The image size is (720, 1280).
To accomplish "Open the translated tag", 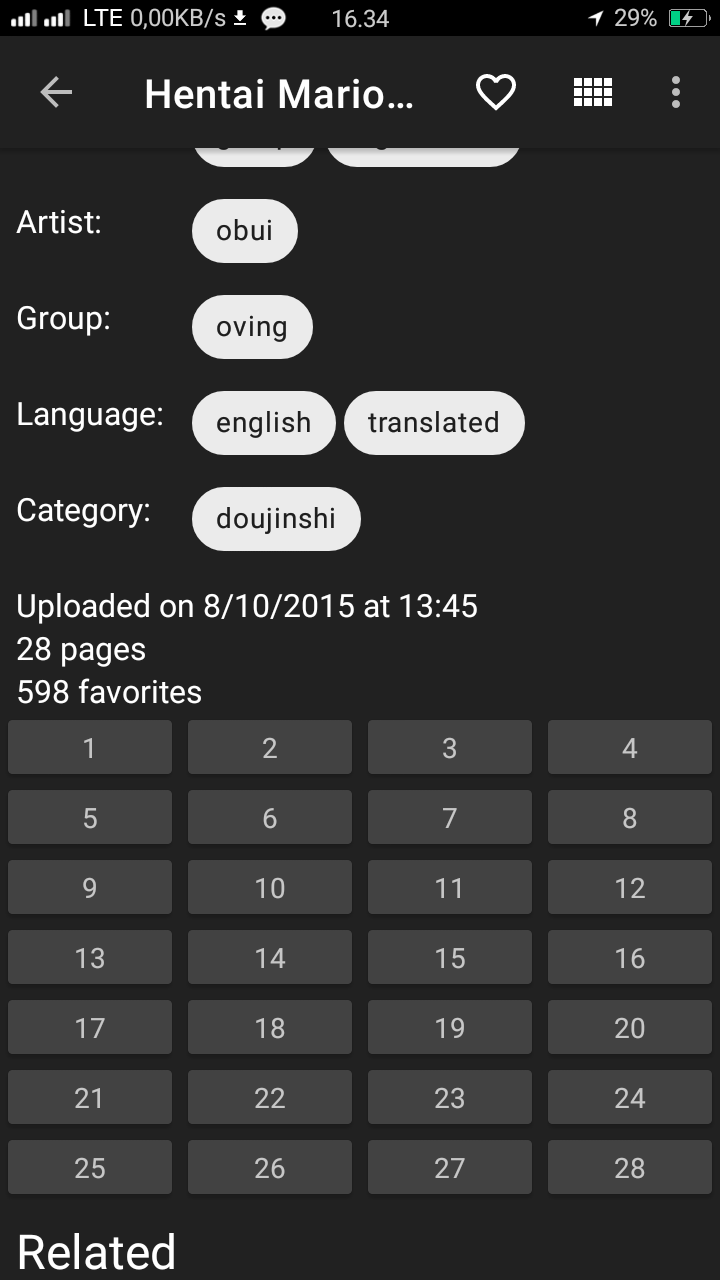I will (434, 422).
